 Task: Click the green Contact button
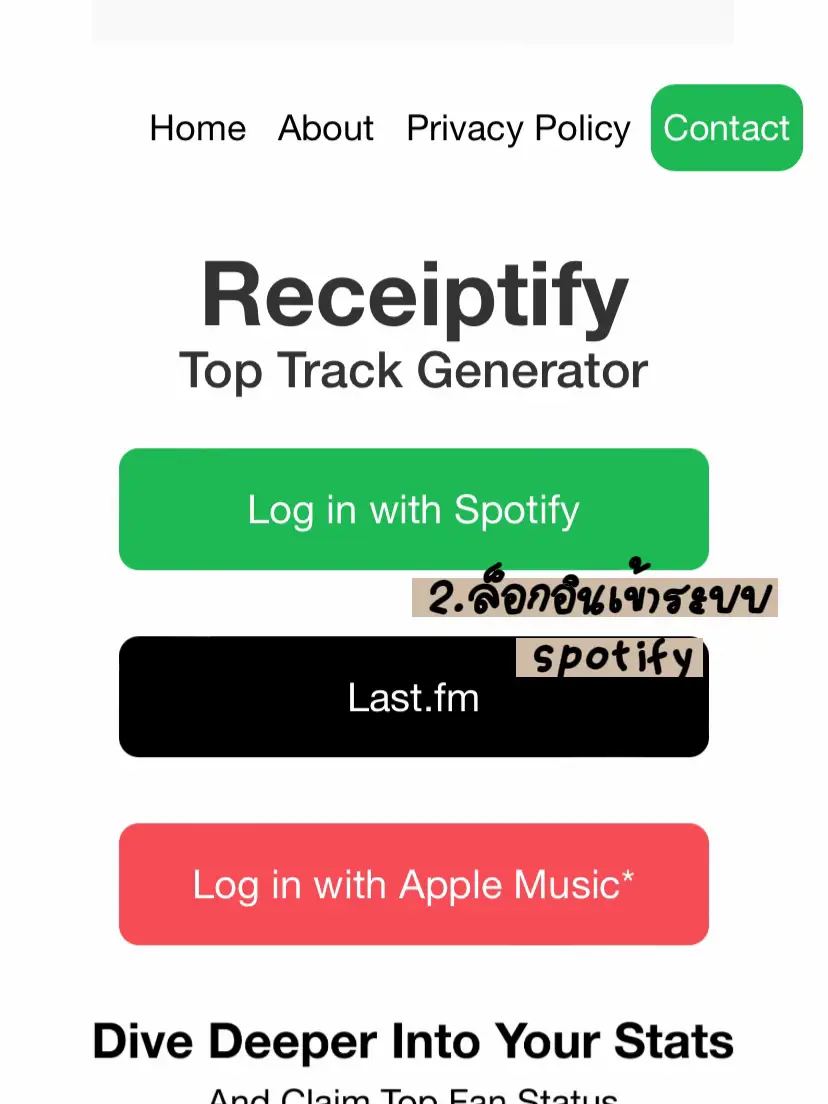point(726,128)
